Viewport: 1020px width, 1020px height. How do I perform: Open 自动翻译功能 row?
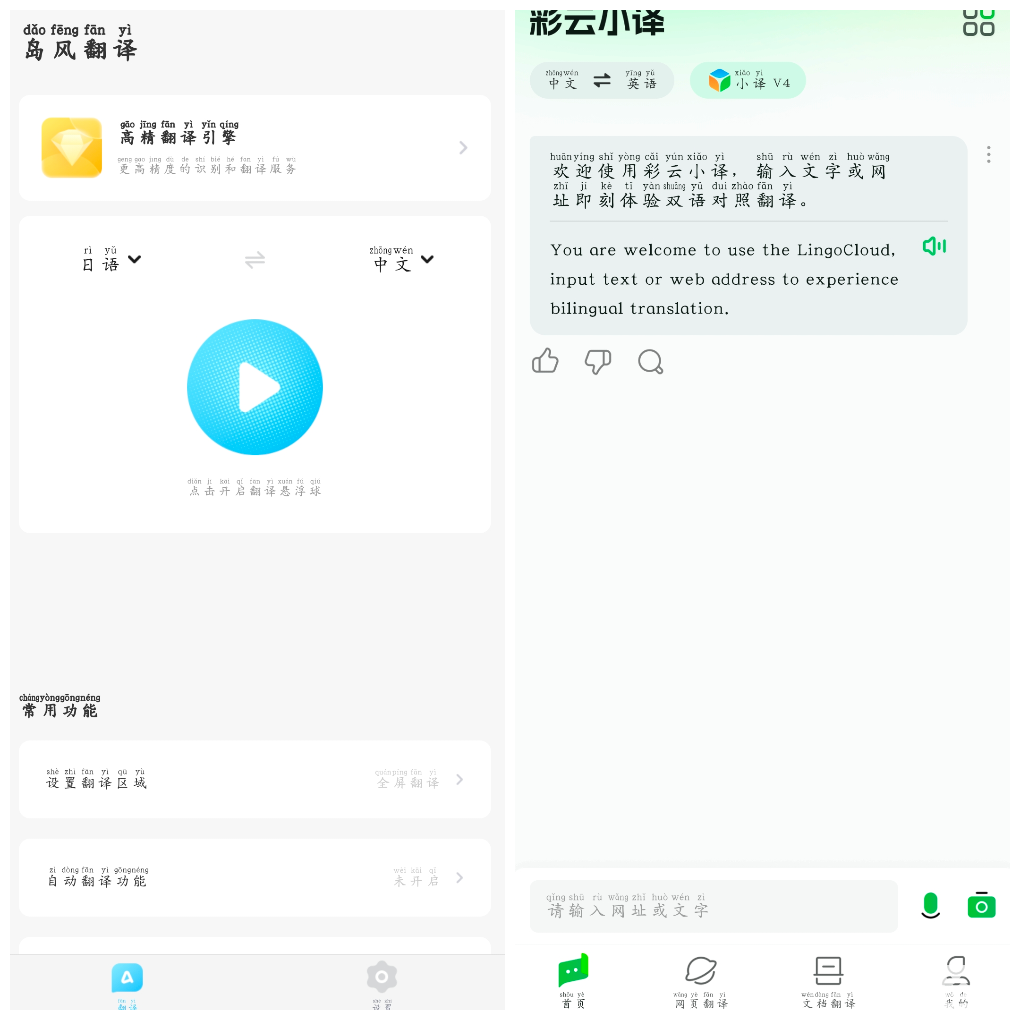coord(255,877)
